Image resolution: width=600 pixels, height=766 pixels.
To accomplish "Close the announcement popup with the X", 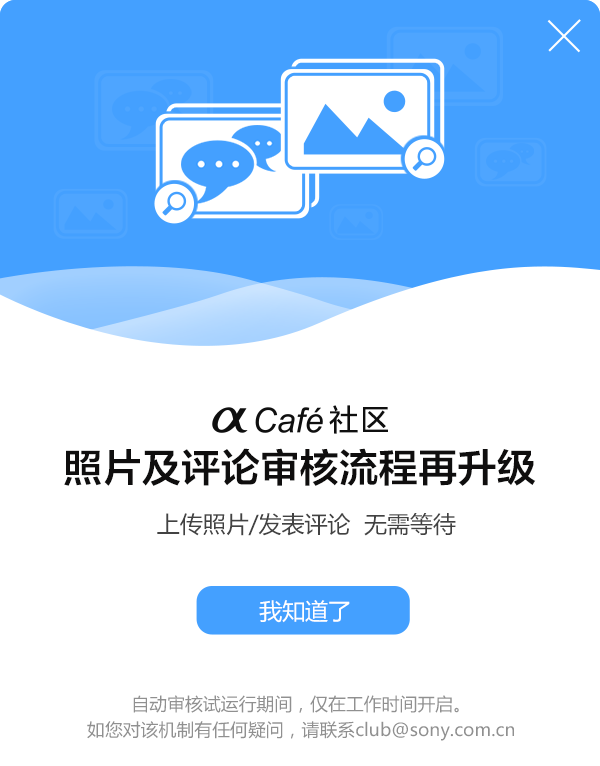I will [564, 36].
